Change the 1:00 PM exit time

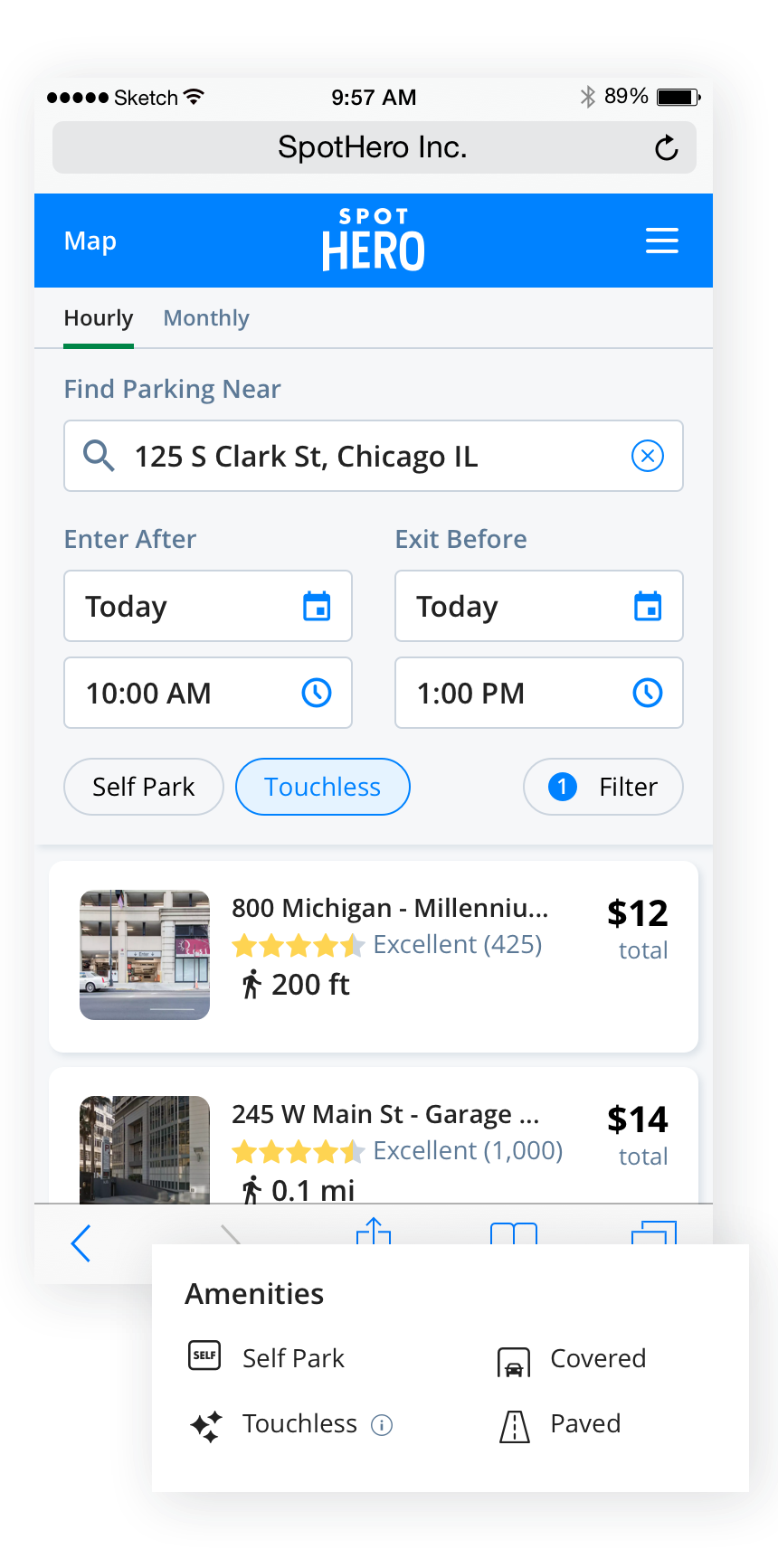538,694
